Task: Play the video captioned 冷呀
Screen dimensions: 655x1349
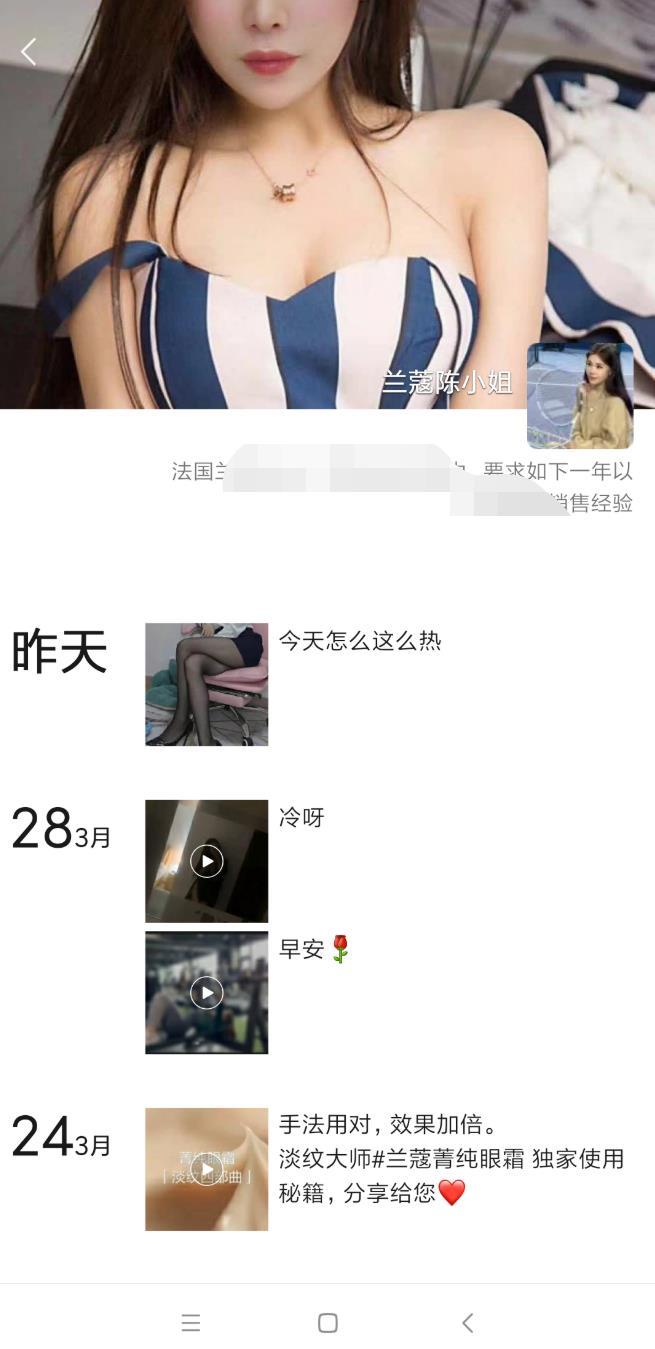Action: (x=206, y=861)
